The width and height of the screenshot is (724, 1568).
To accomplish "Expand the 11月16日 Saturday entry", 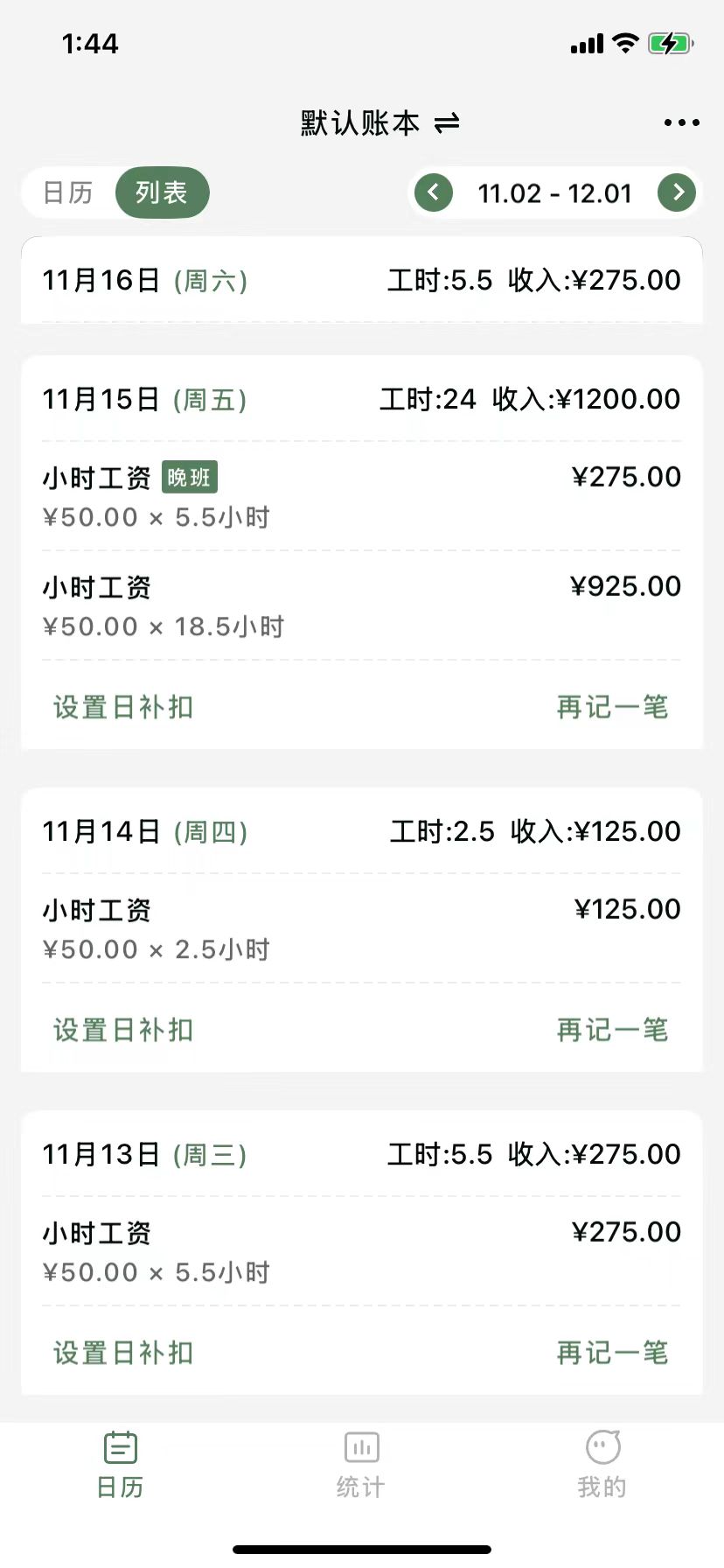I will point(362,279).
